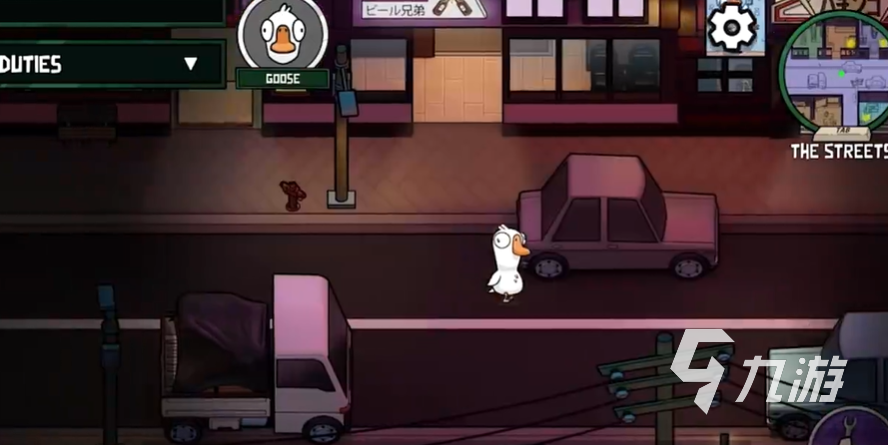This screenshot has width=888, height=445.
Task: Expand the Duties dropdown panel
Action: coord(190,65)
